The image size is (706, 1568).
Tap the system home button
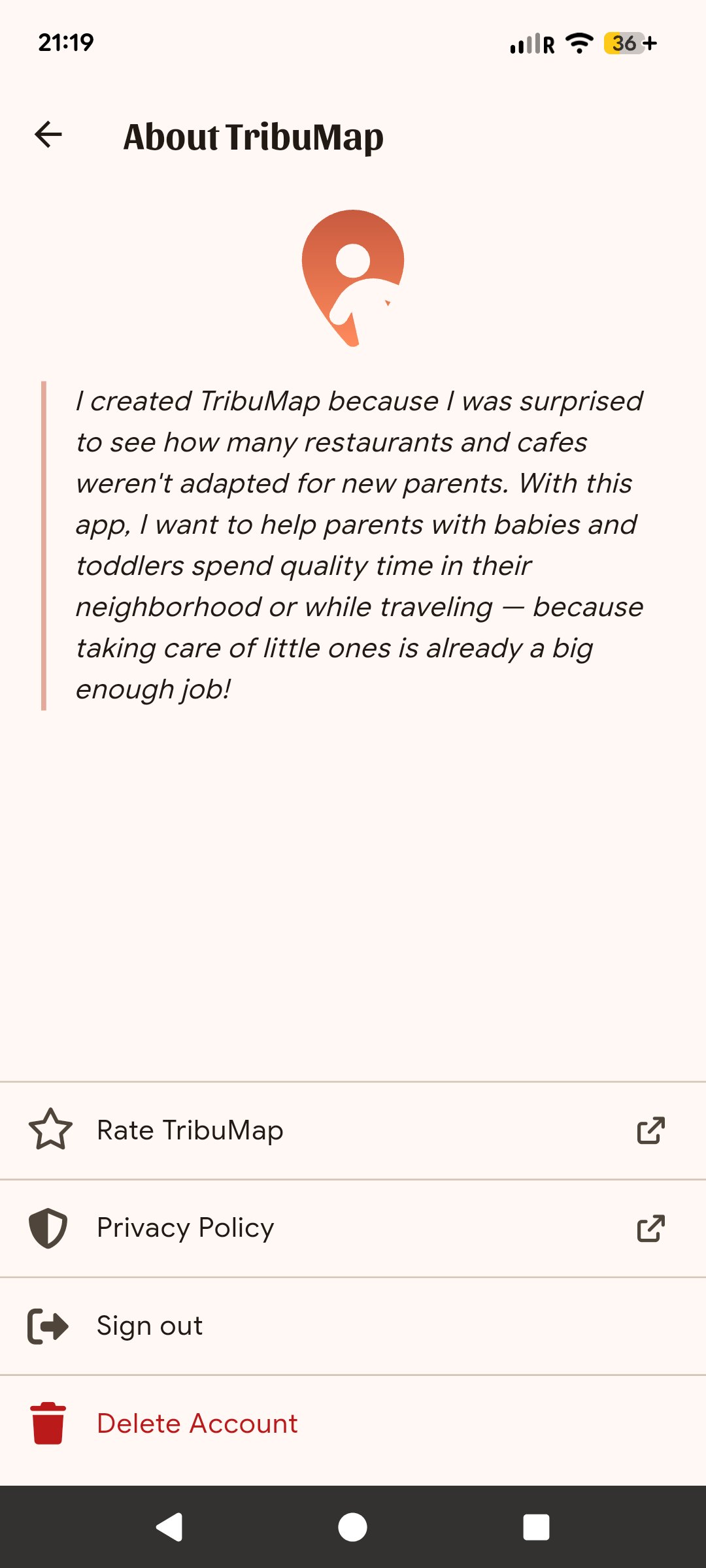[x=352, y=1527]
